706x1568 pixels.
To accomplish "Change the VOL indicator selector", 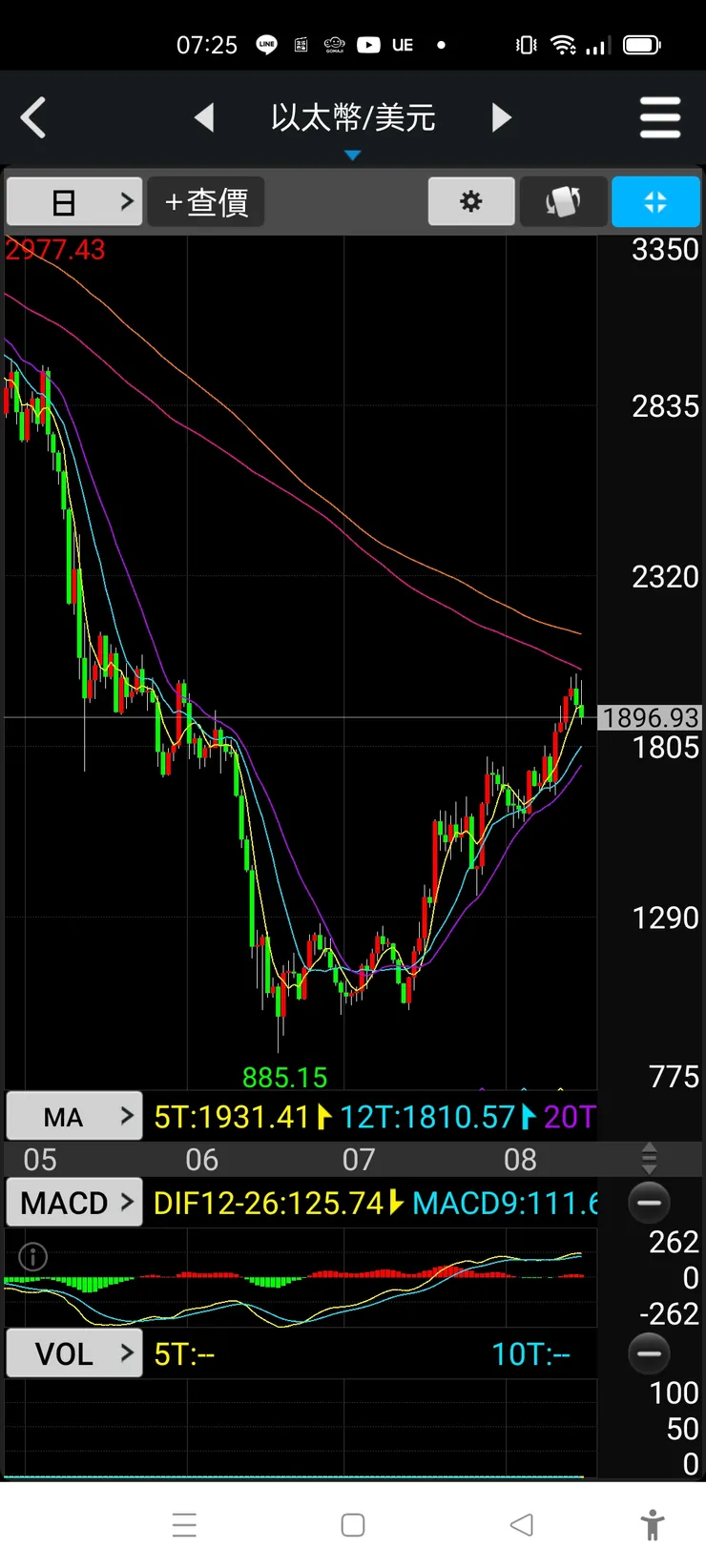I will (x=74, y=1353).
